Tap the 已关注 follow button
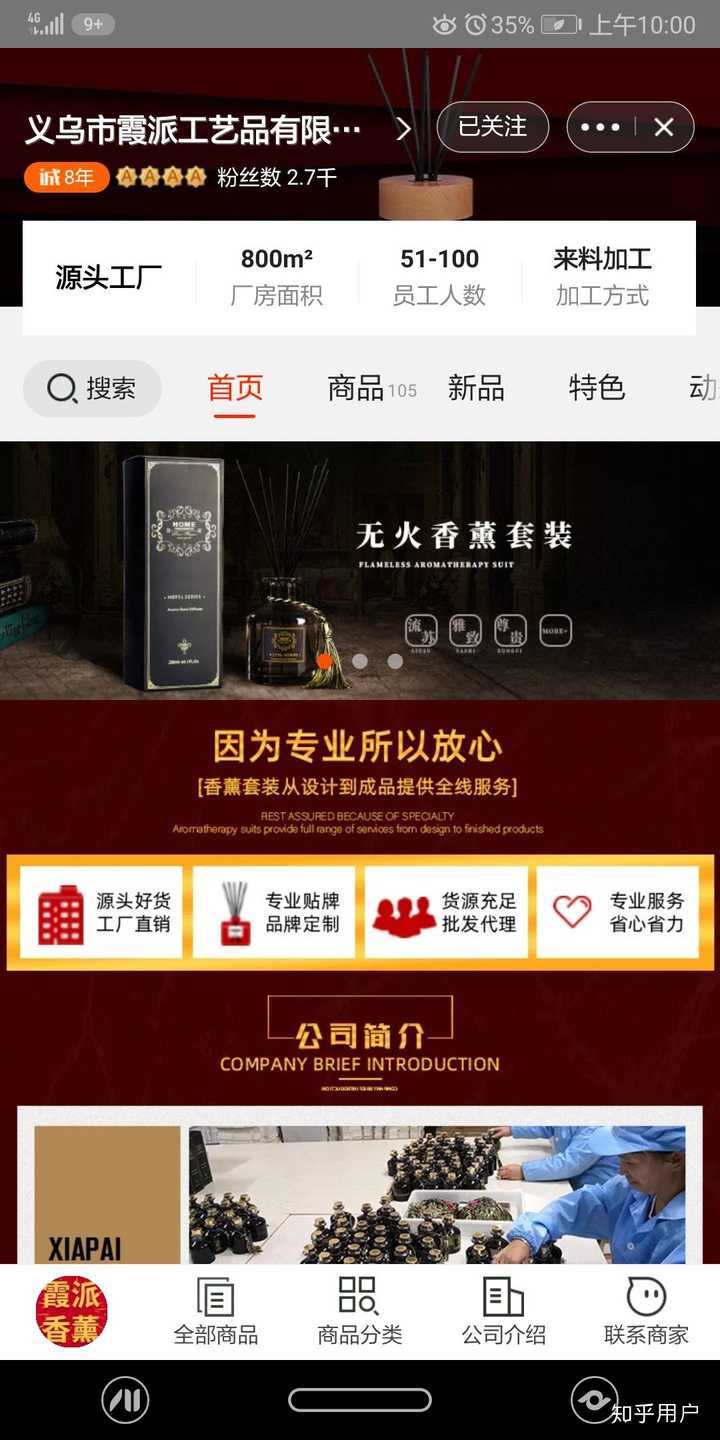The image size is (720, 1440). (492, 127)
